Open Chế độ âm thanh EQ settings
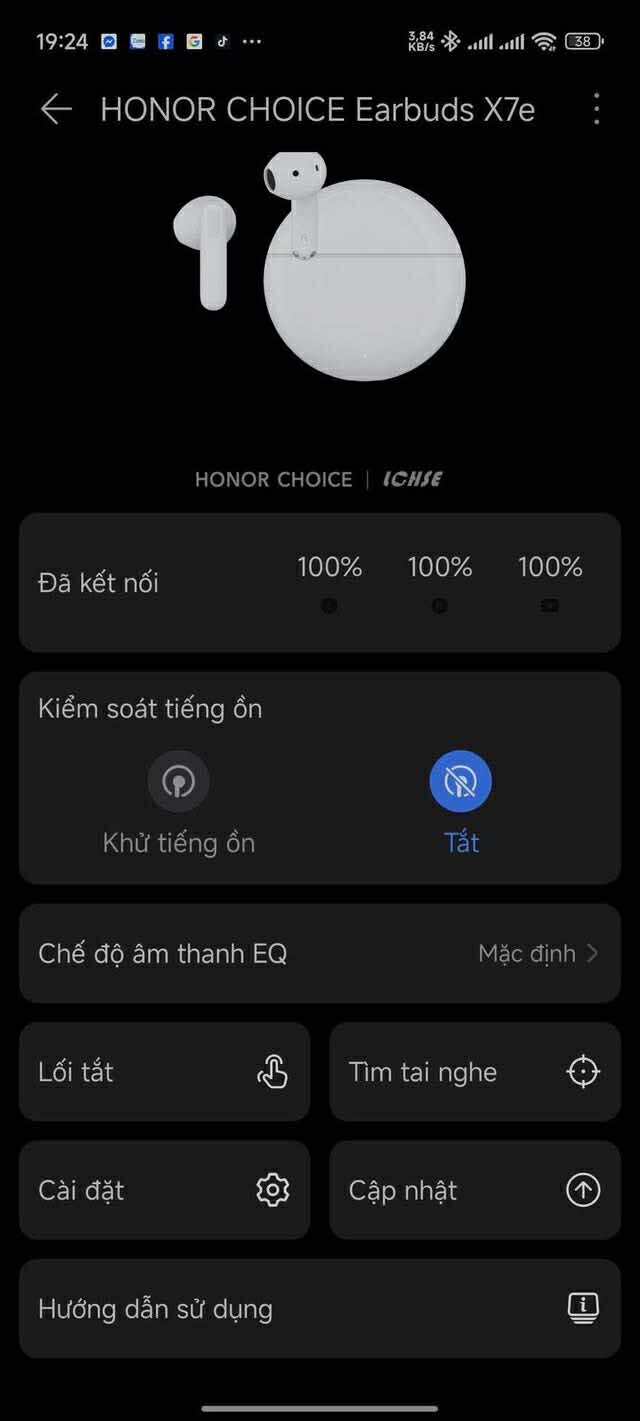The height and width of the screenshot is (1421, 640). pyautogui.click(x=320, y=953)
